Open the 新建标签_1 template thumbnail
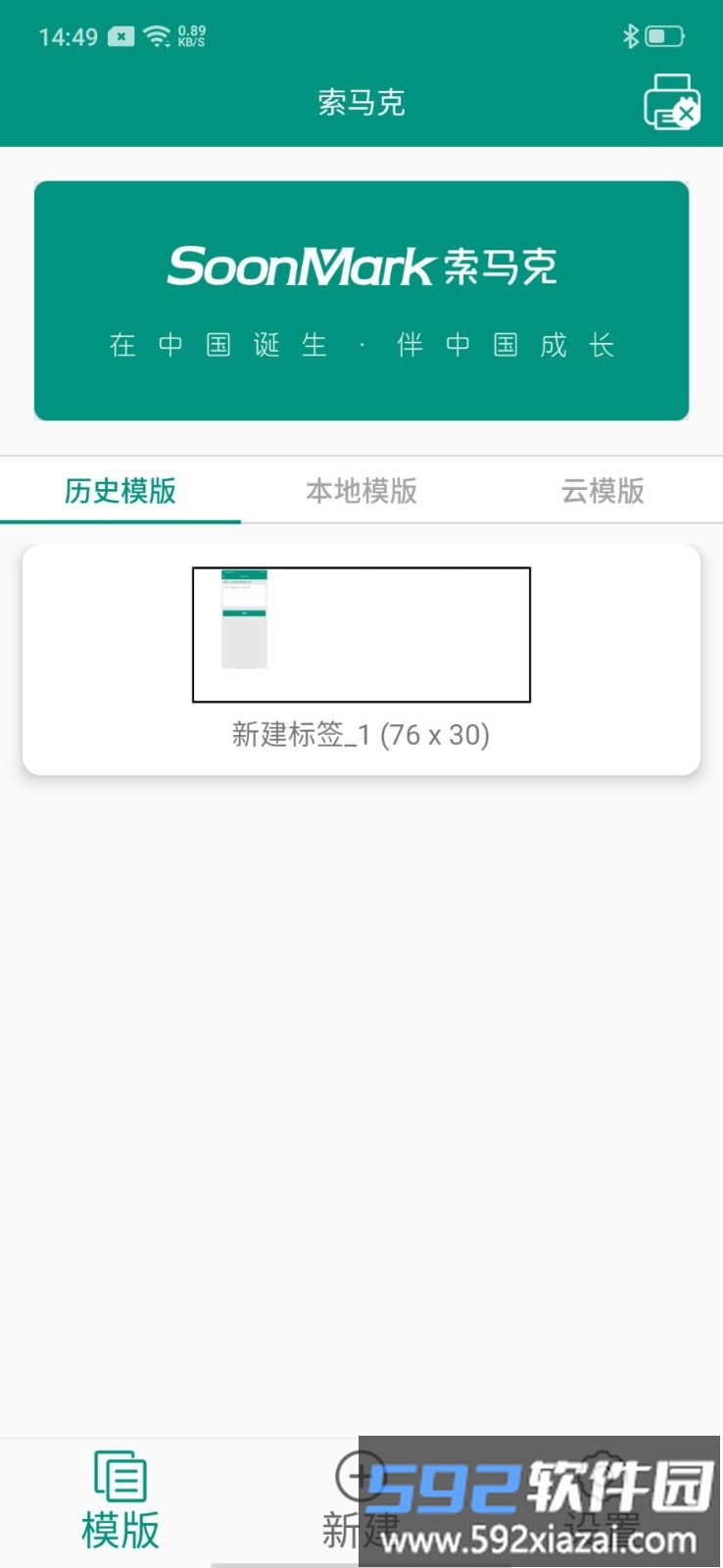The image size is (723, 1568). (x=361, y=634)
